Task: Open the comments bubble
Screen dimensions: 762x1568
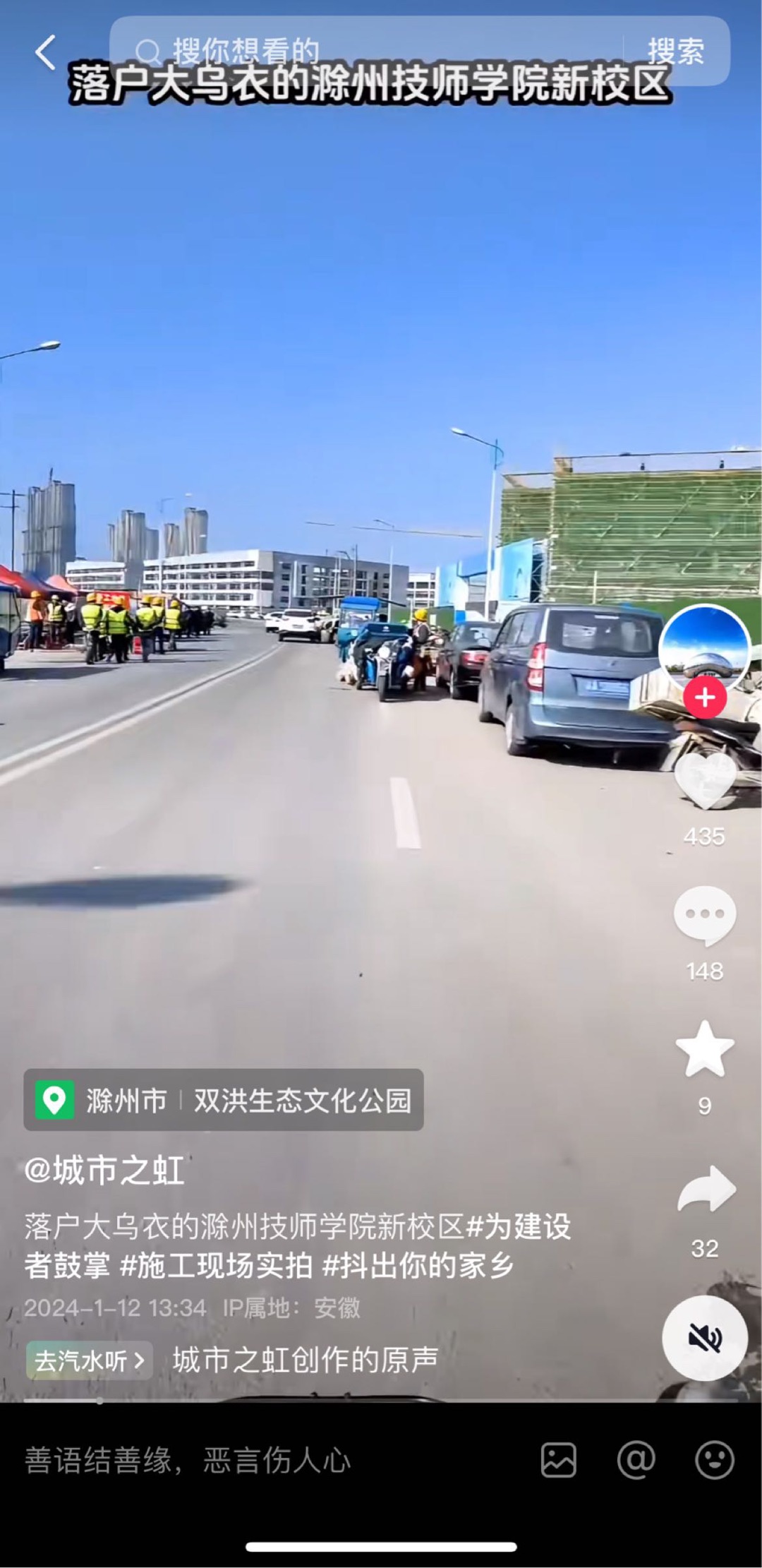Action: (705, 915)
